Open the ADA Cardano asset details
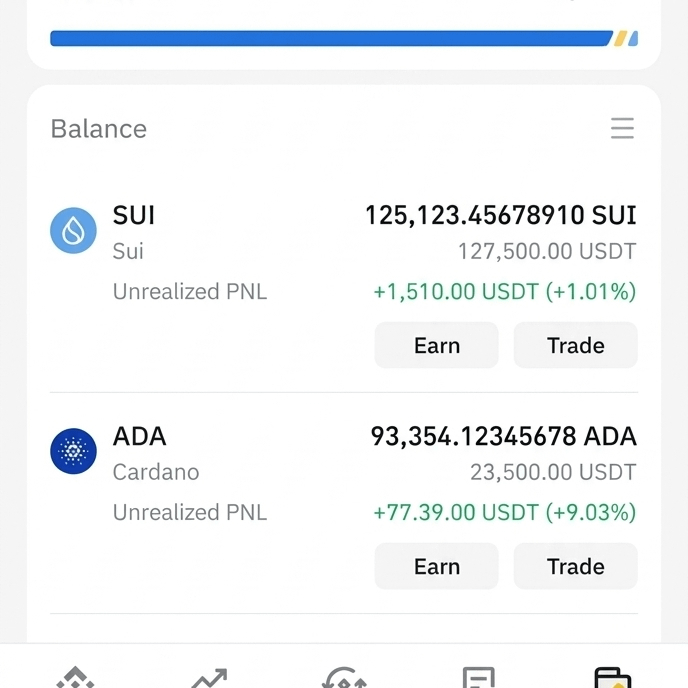Image resolution: width=688 pixels, height=688 pixels. pyautogui.click(x=344, y=473)
